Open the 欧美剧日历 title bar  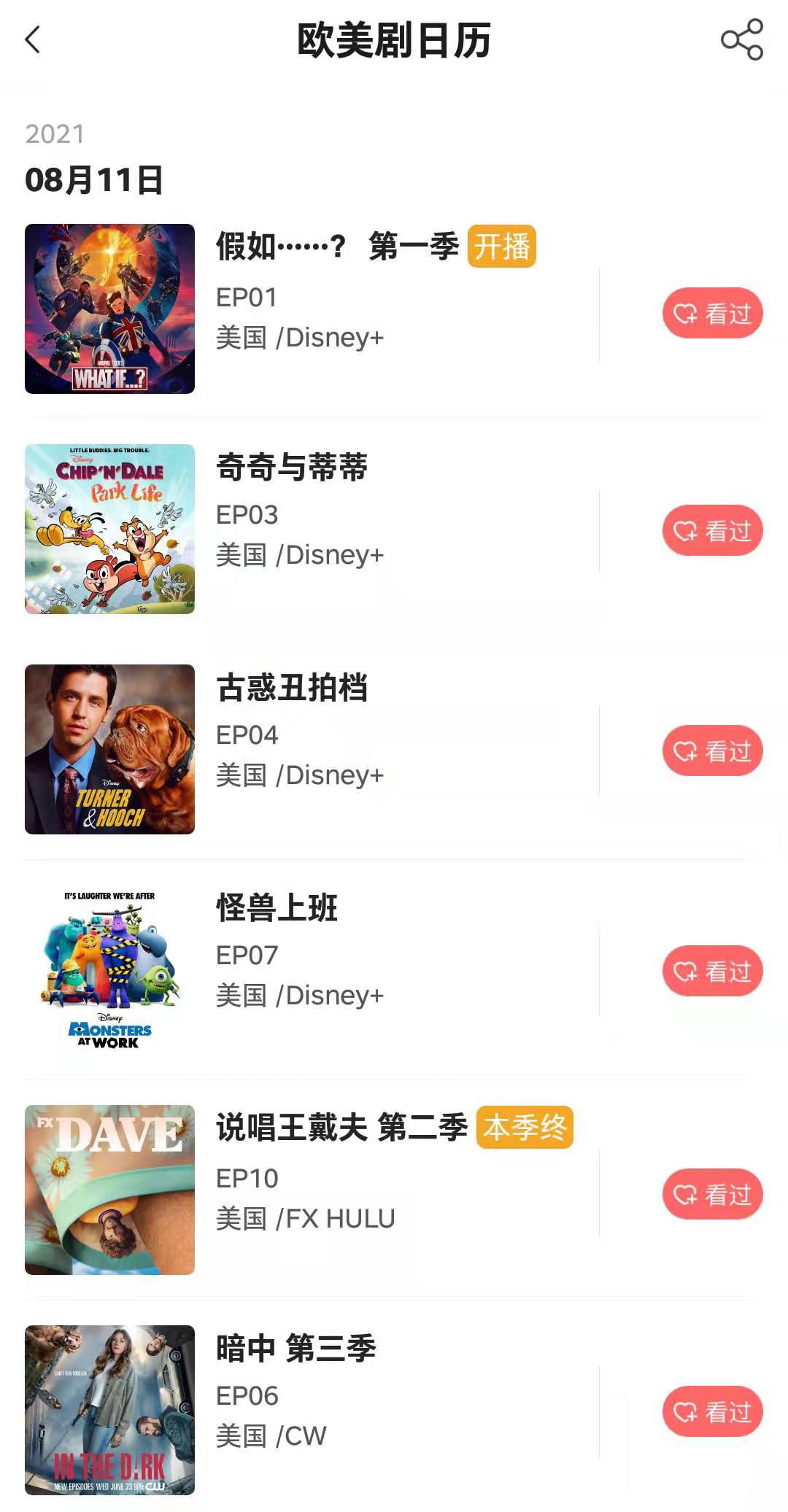[394, 42]
